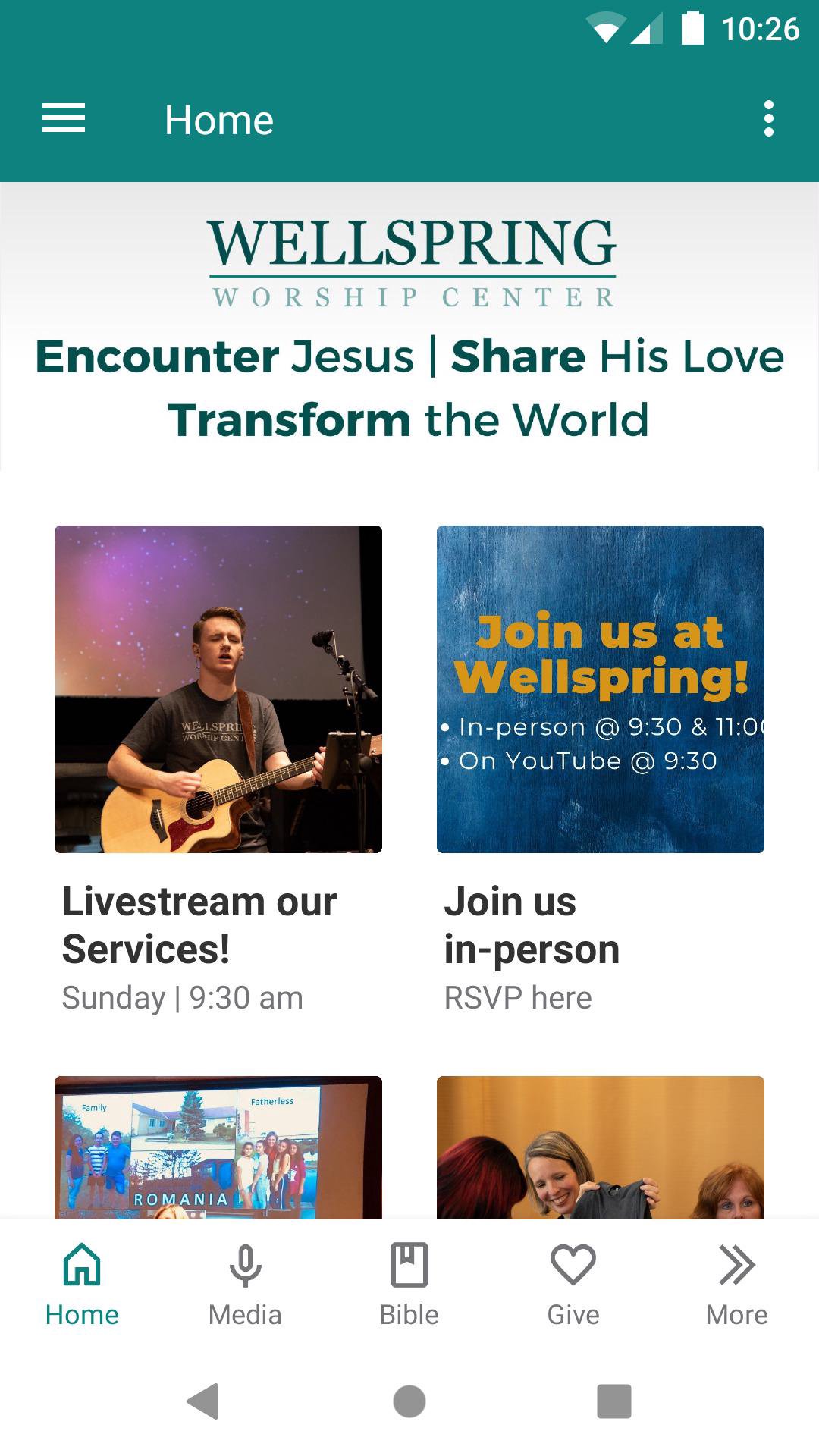
Task: Tap the system back button
Action: point(203,1401)
